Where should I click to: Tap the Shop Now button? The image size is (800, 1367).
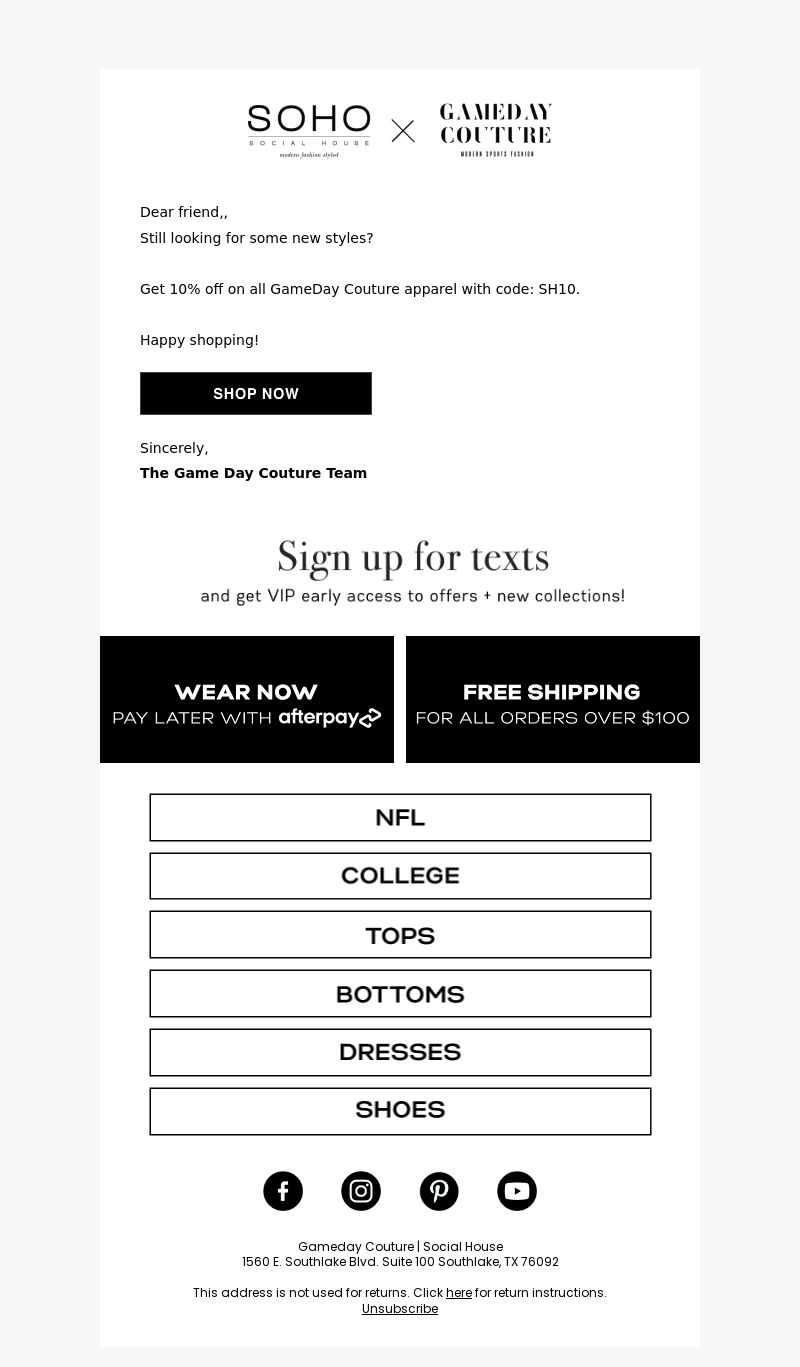[256, 393]
